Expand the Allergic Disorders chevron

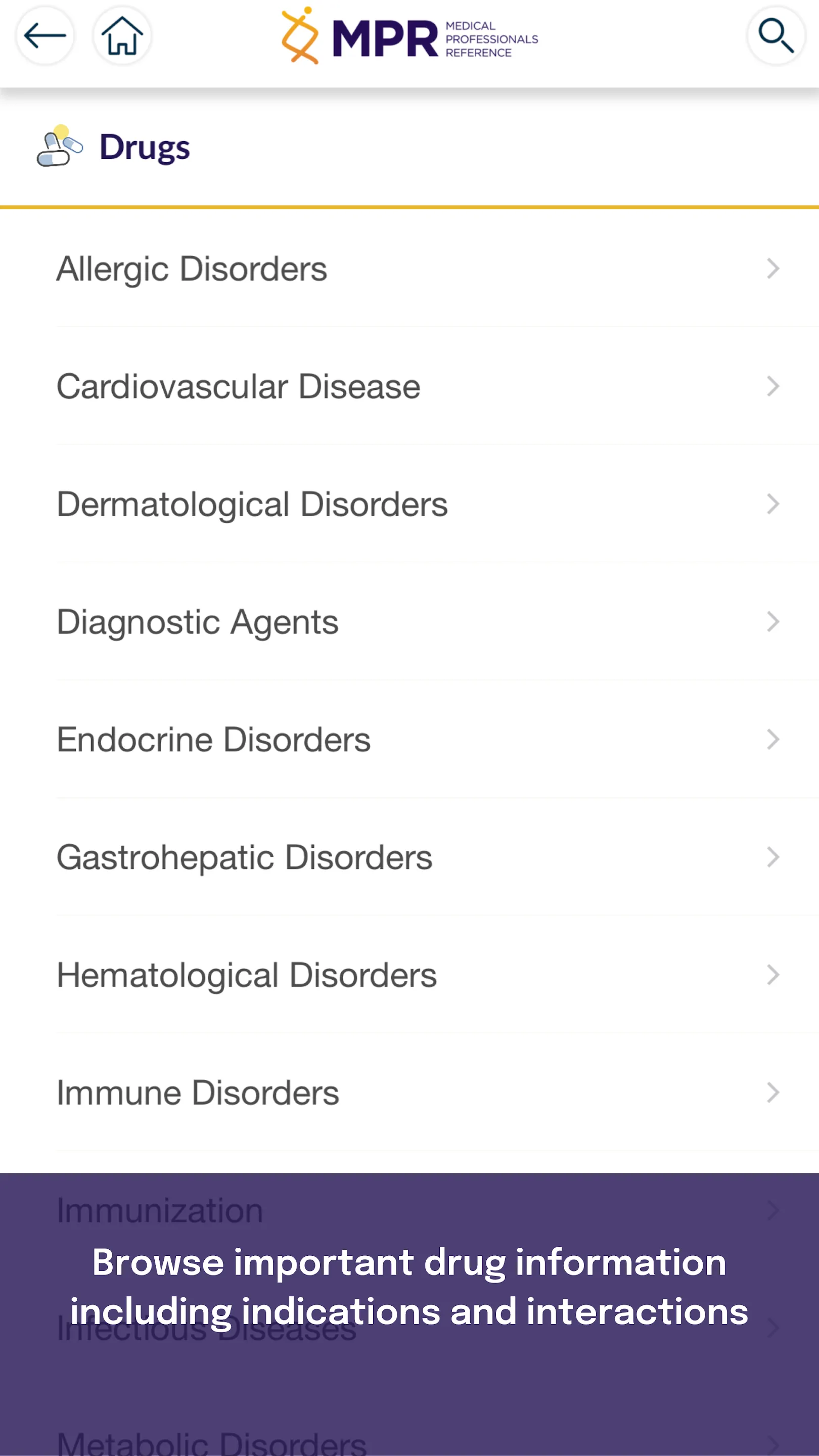773,268
